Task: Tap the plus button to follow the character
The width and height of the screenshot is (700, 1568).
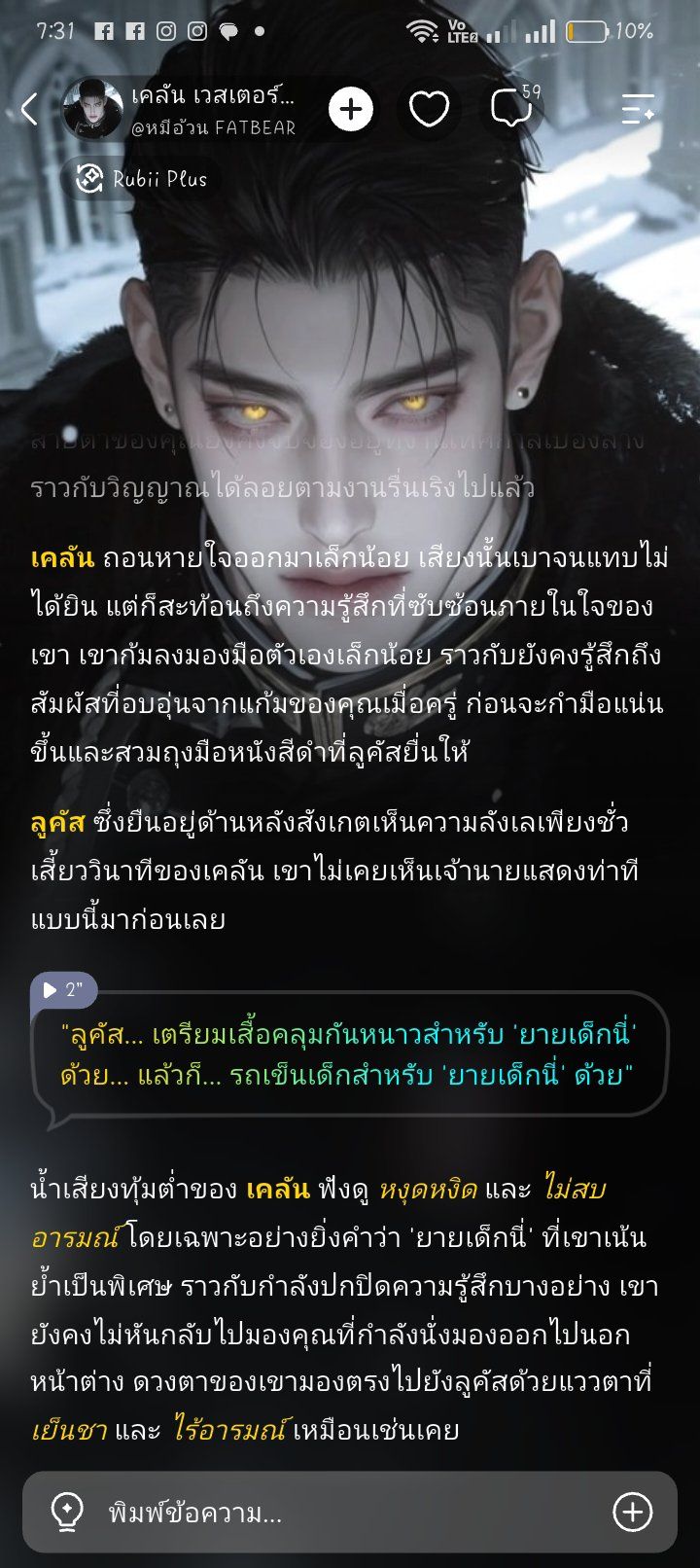Action: 351,109
